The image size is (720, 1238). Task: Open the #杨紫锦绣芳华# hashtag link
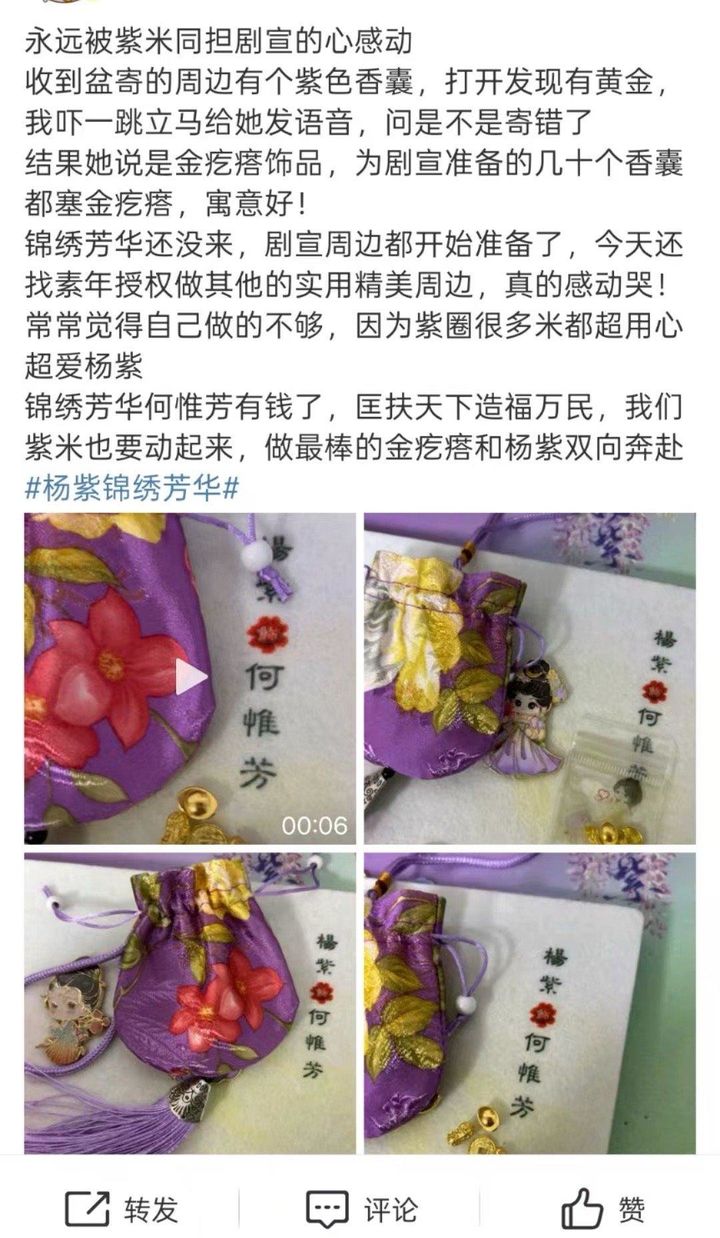tap(131, 489)
